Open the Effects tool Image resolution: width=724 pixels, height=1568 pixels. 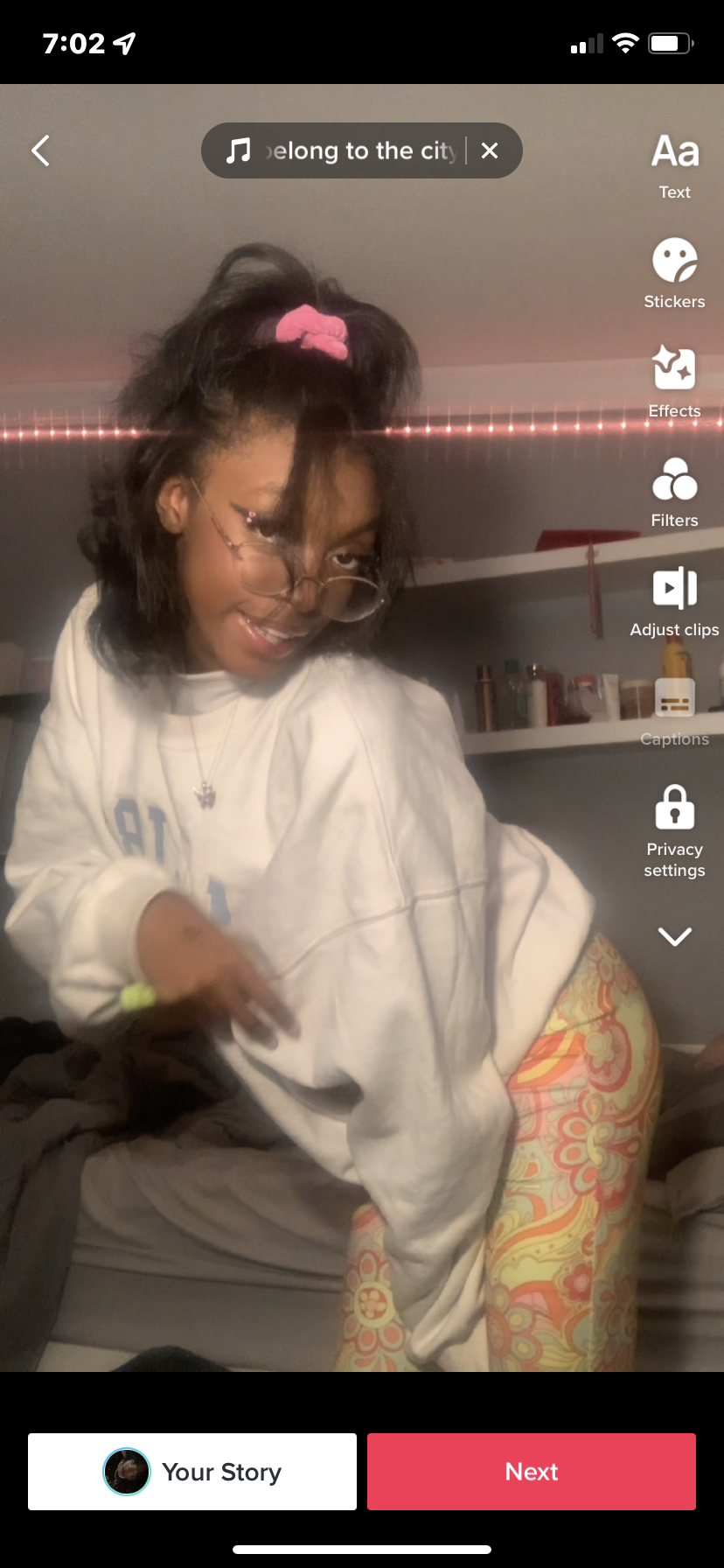coord(674,381)
